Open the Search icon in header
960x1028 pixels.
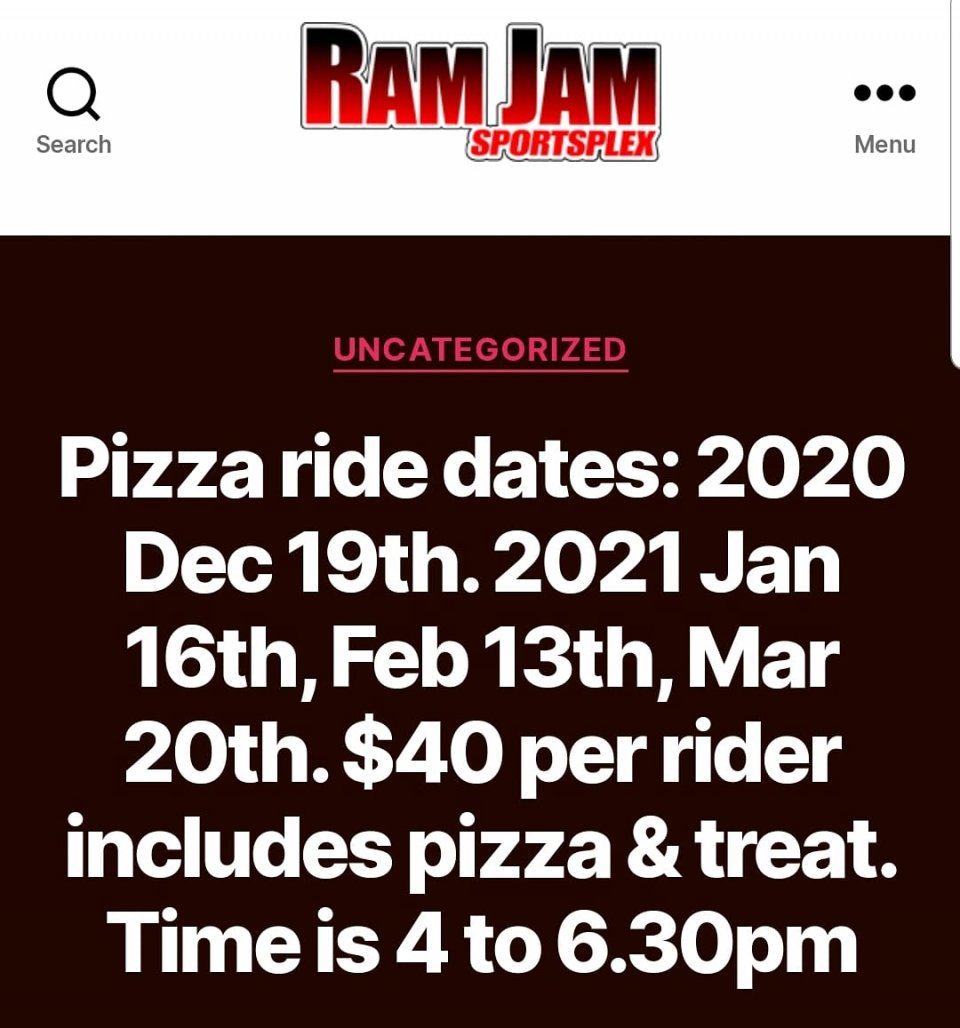coord(73,110)
